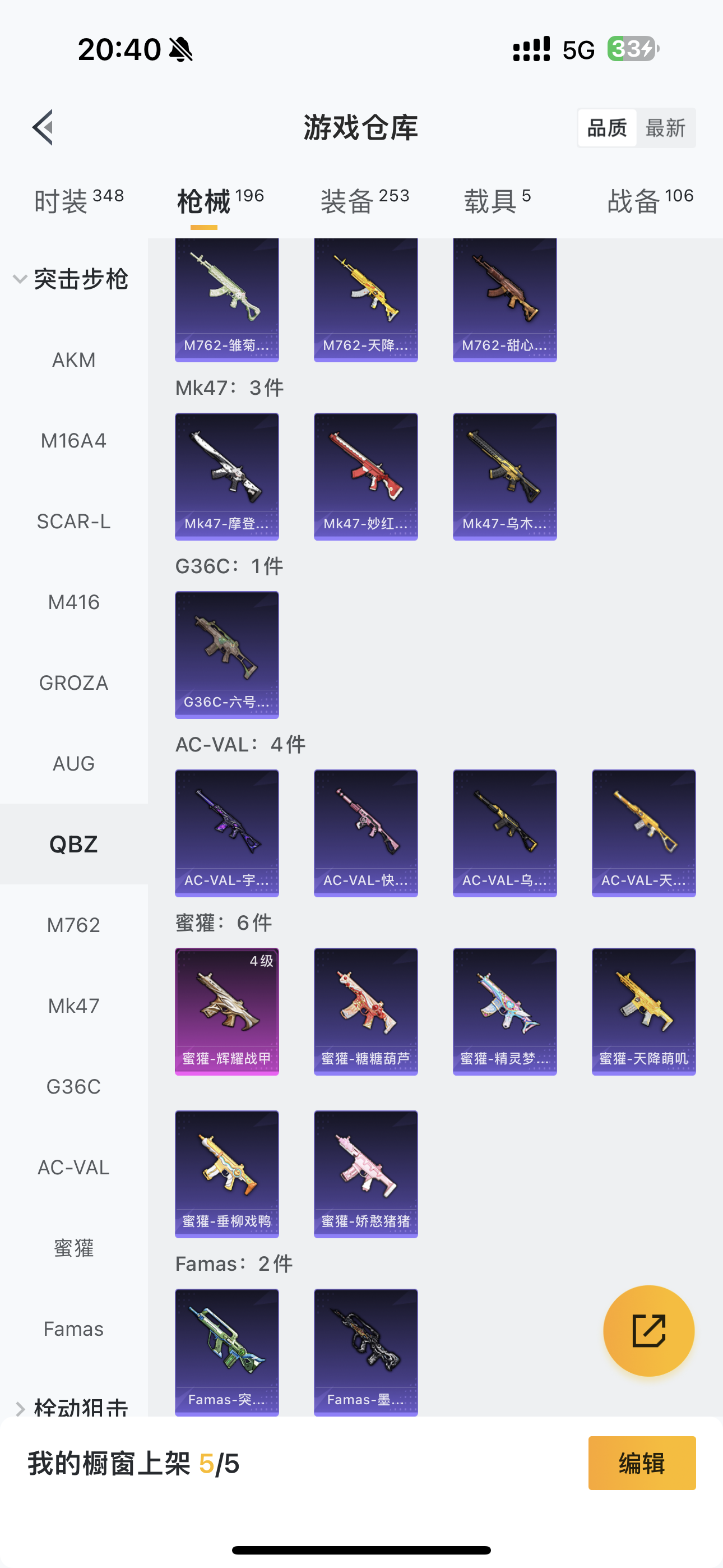Select AKM in the sidebar
This screenshot has height=1568, width=723.
(x=73, y=359)
